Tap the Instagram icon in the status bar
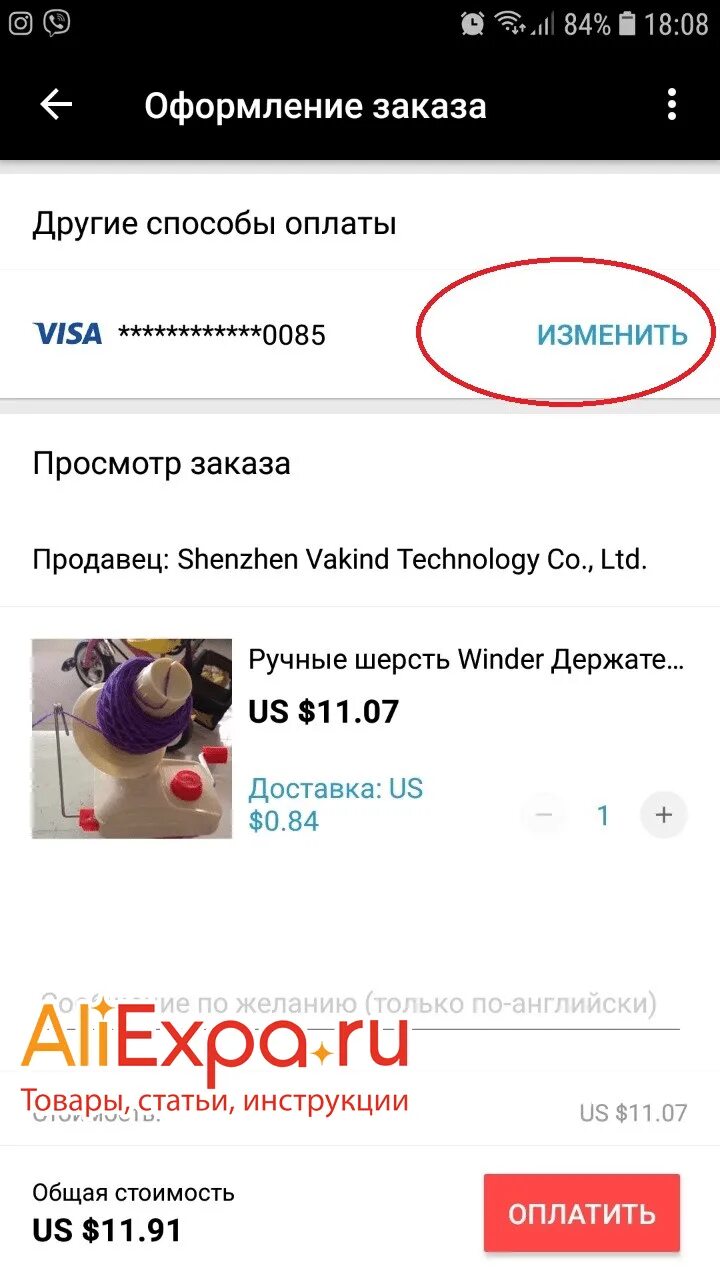Viewport: 720px width, 1280px height. (20, 22)
